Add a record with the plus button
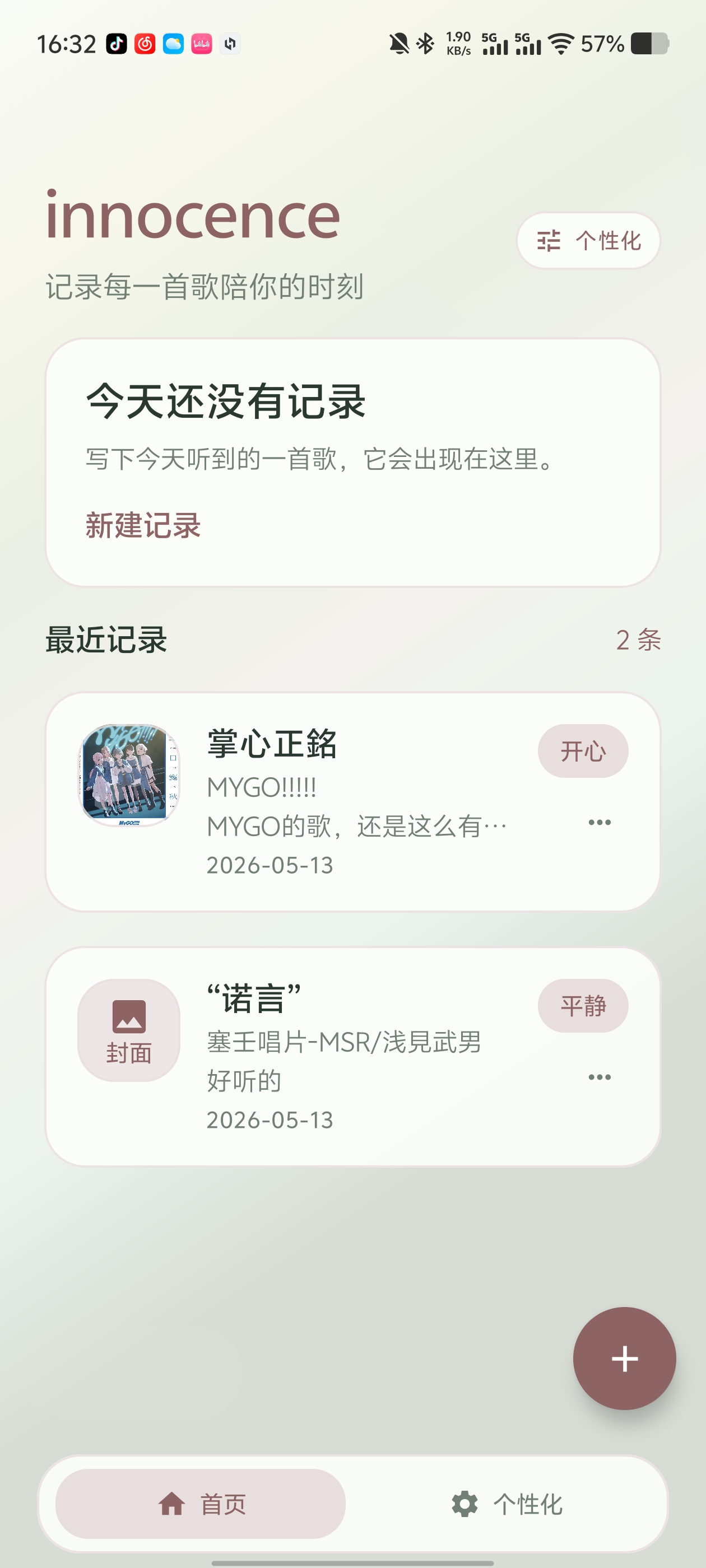The height and width of the screenshot is (1568, 706). click(x=624, y=1359)
